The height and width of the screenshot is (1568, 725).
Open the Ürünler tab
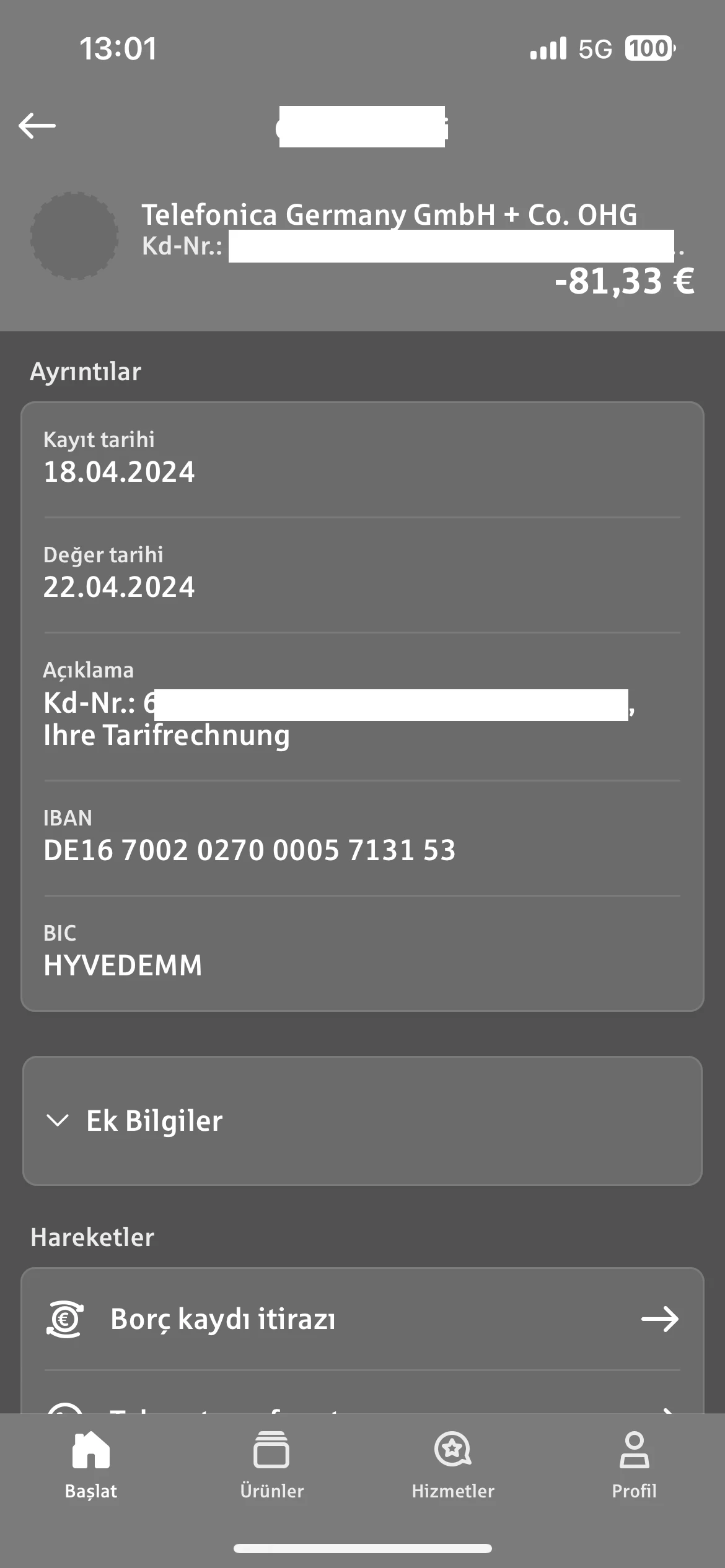pyautogui.click(x=271, y=1464)
